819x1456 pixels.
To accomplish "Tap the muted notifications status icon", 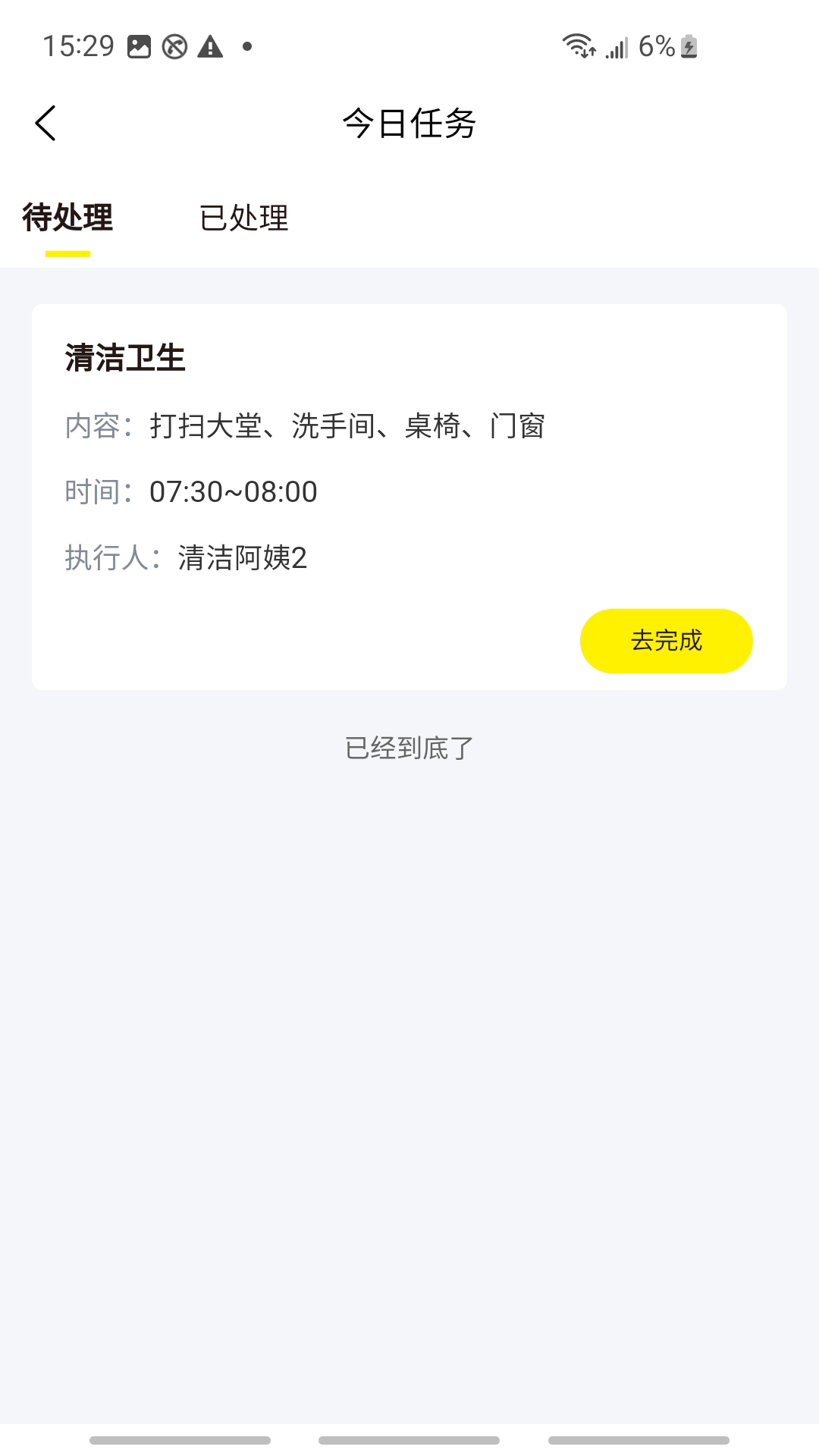I will coord(174,47).
